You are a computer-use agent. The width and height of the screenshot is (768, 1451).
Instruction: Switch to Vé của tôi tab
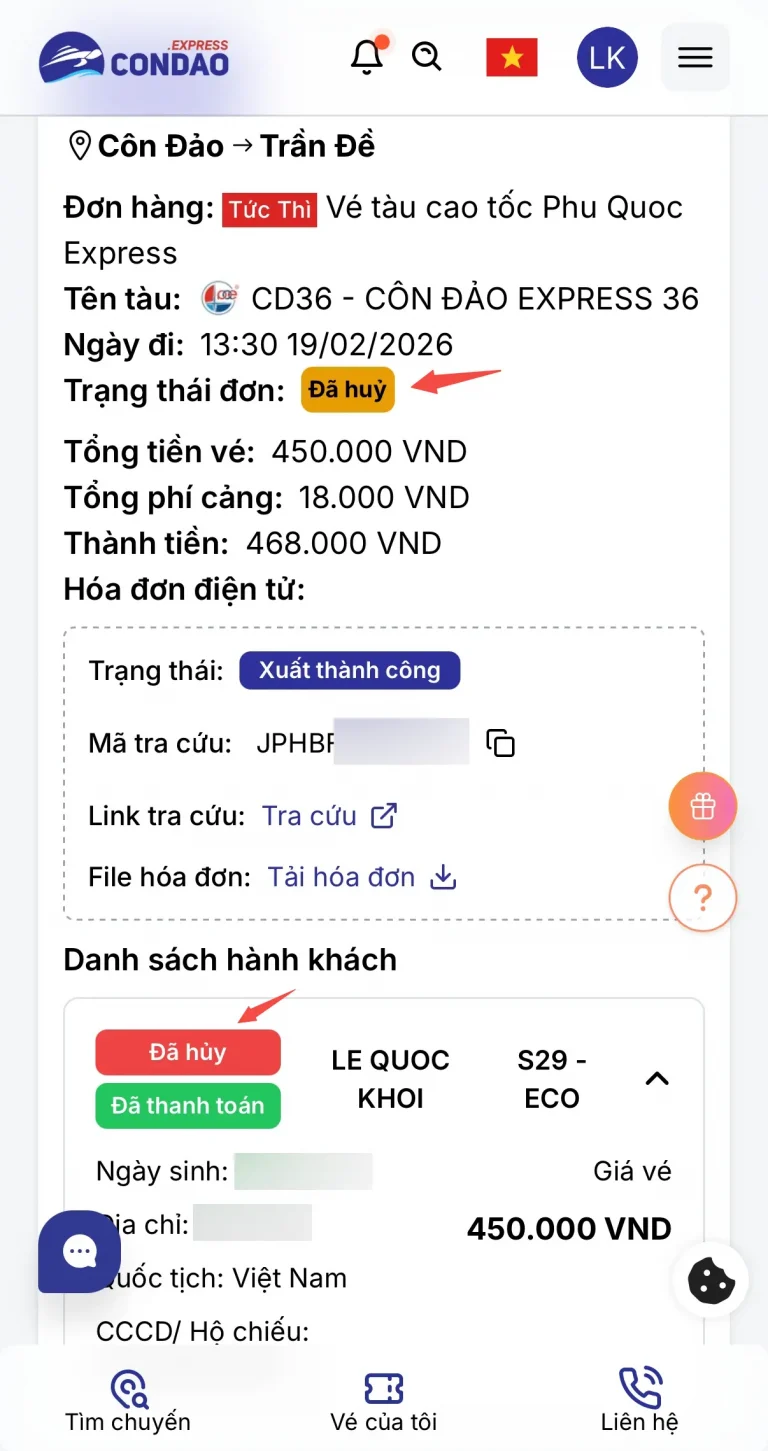click(383, 1398)
